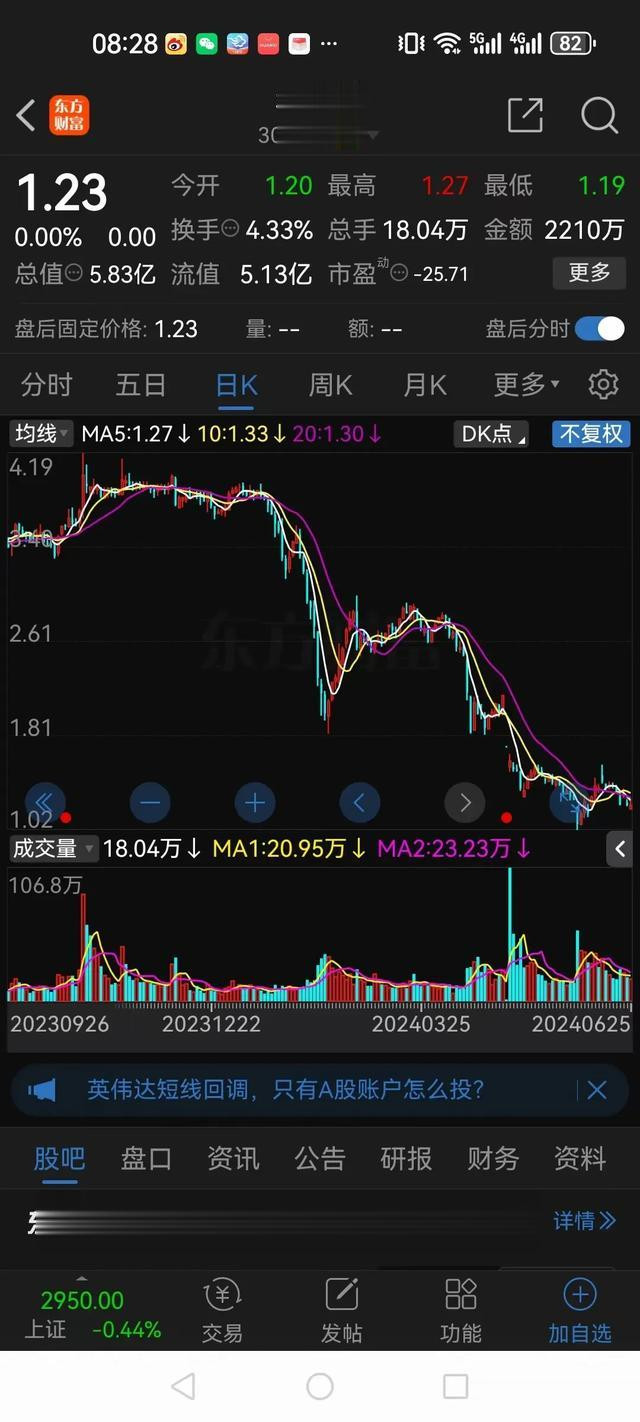
Task: Dismiss the 英伟达 banner
Action: pyautogui.click(x=597, y=1090)
